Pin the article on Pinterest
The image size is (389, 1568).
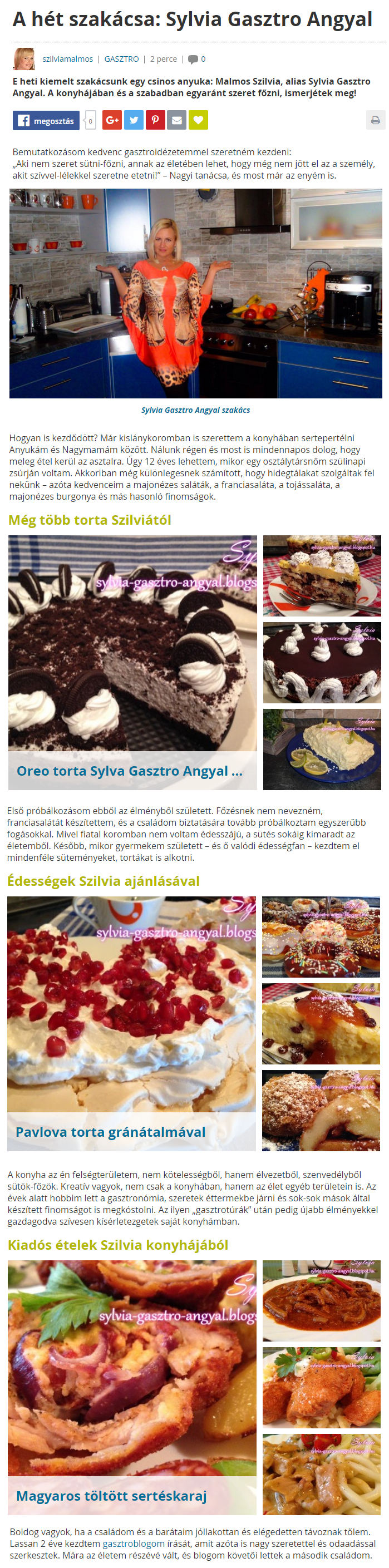pos(155,120)
